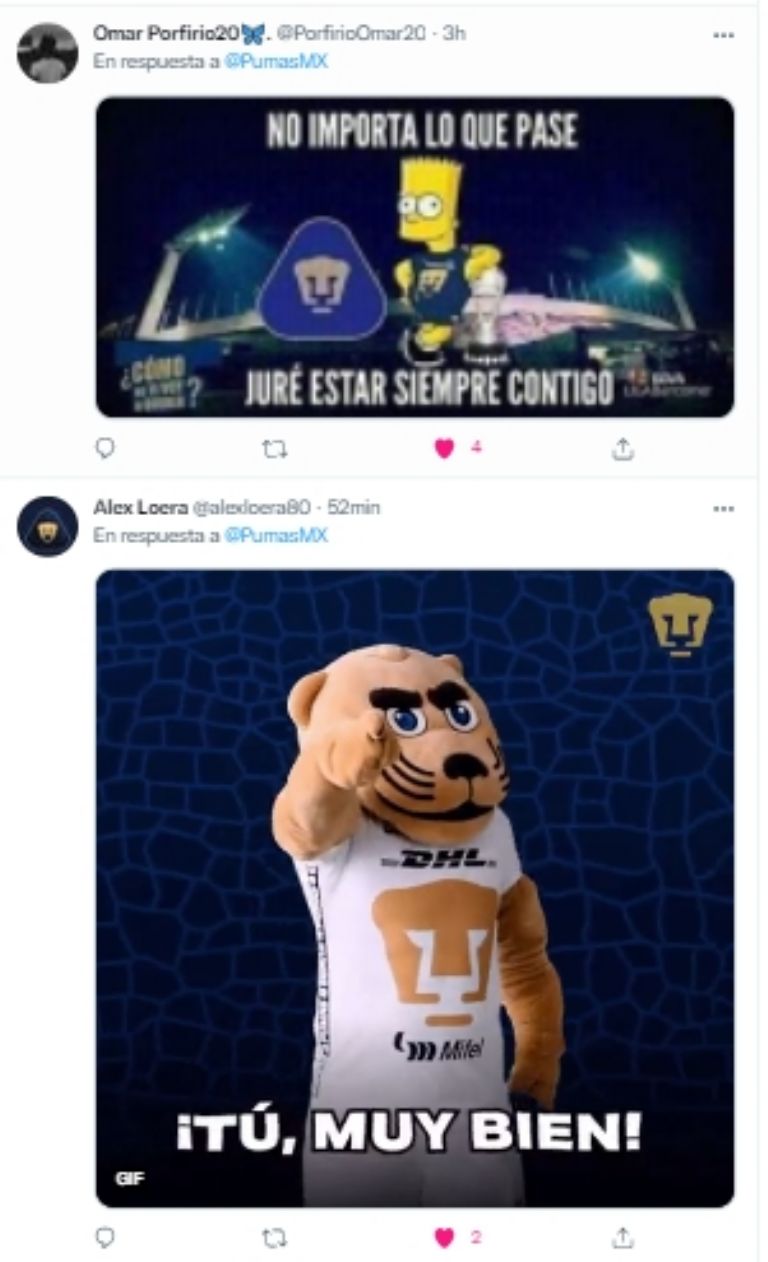This screenshot has height=1262, width=768.
Task: Open @PumasMX link in Alex Loera's reply
Action: point(277,535)
